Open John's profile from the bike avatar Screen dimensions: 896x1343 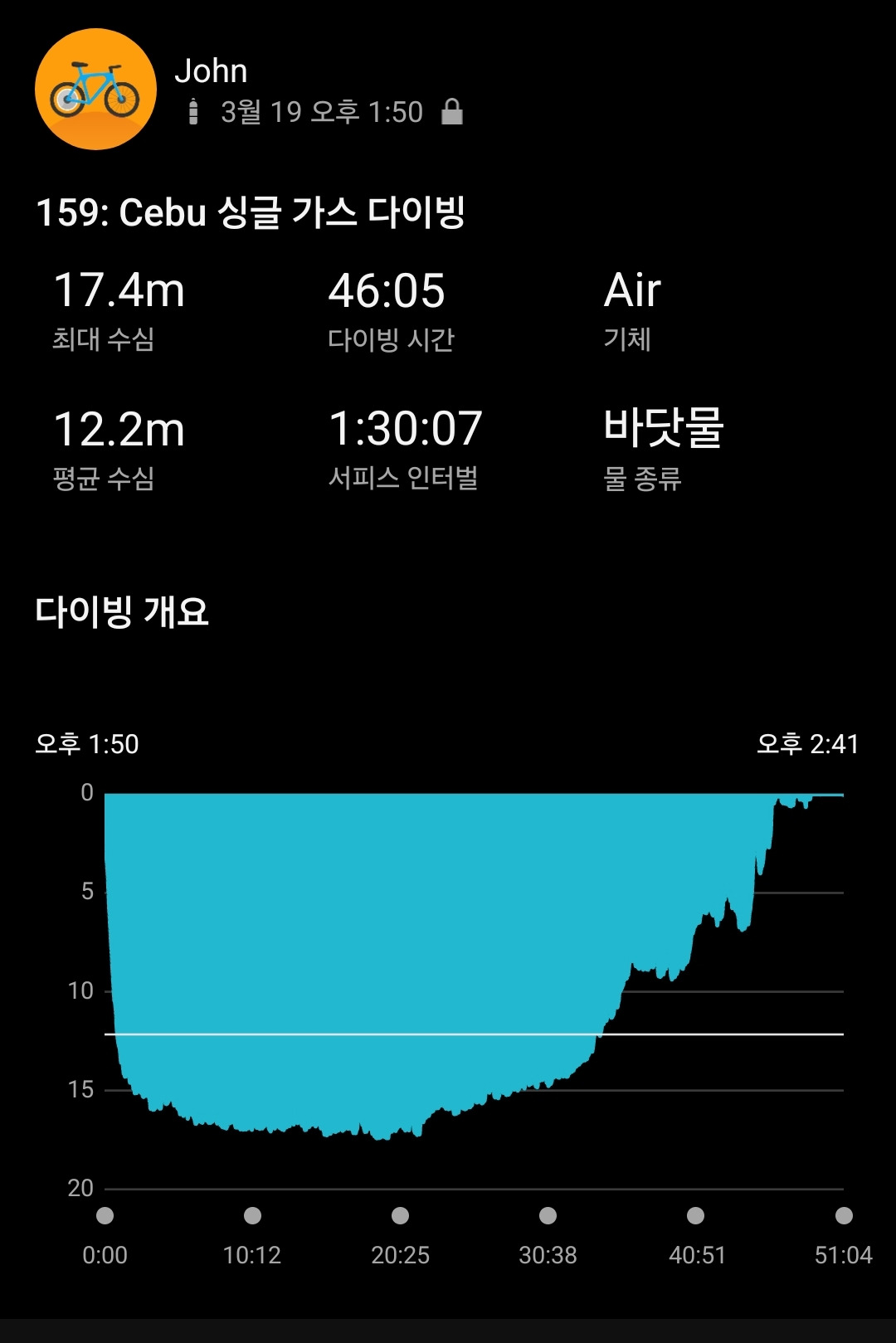95,90
